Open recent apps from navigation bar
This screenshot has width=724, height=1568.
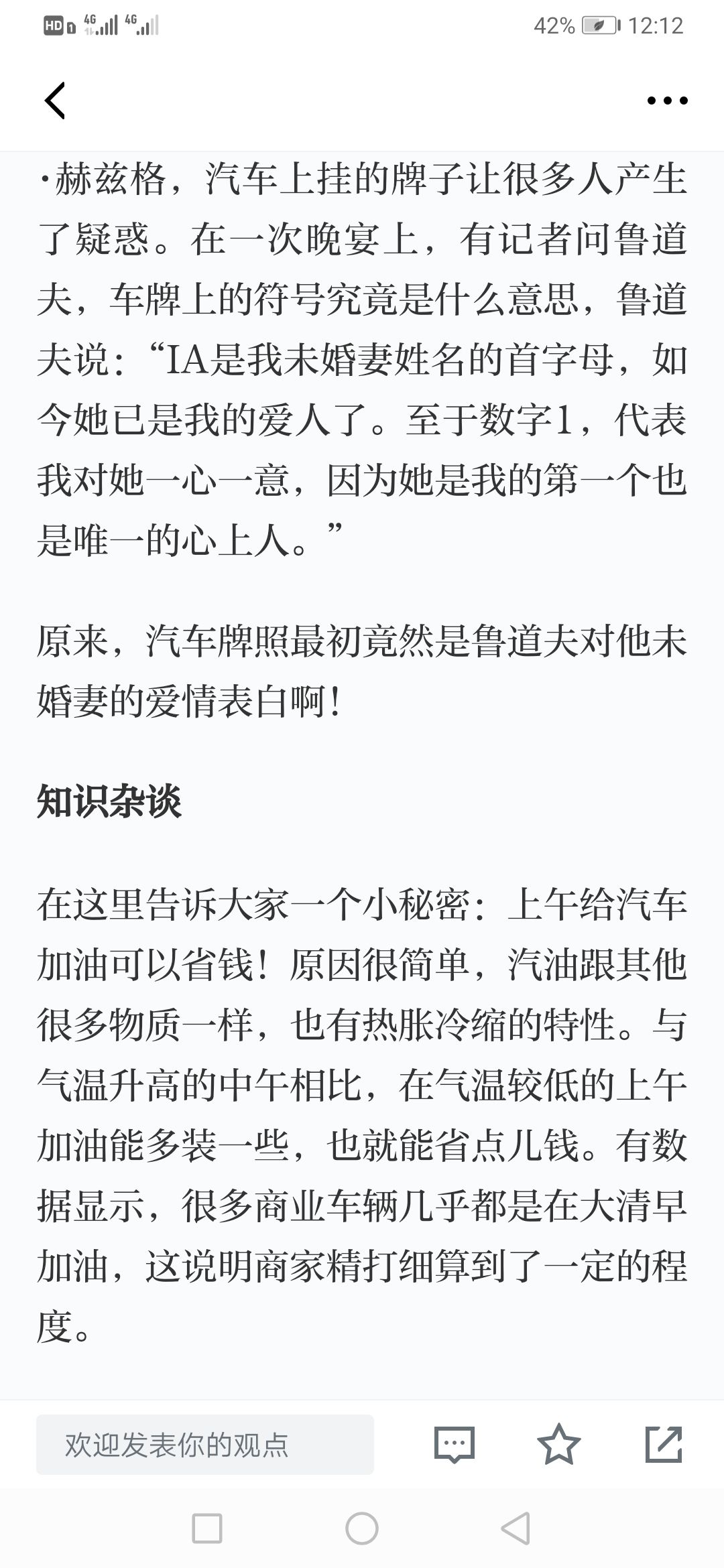coord(207,1529)
